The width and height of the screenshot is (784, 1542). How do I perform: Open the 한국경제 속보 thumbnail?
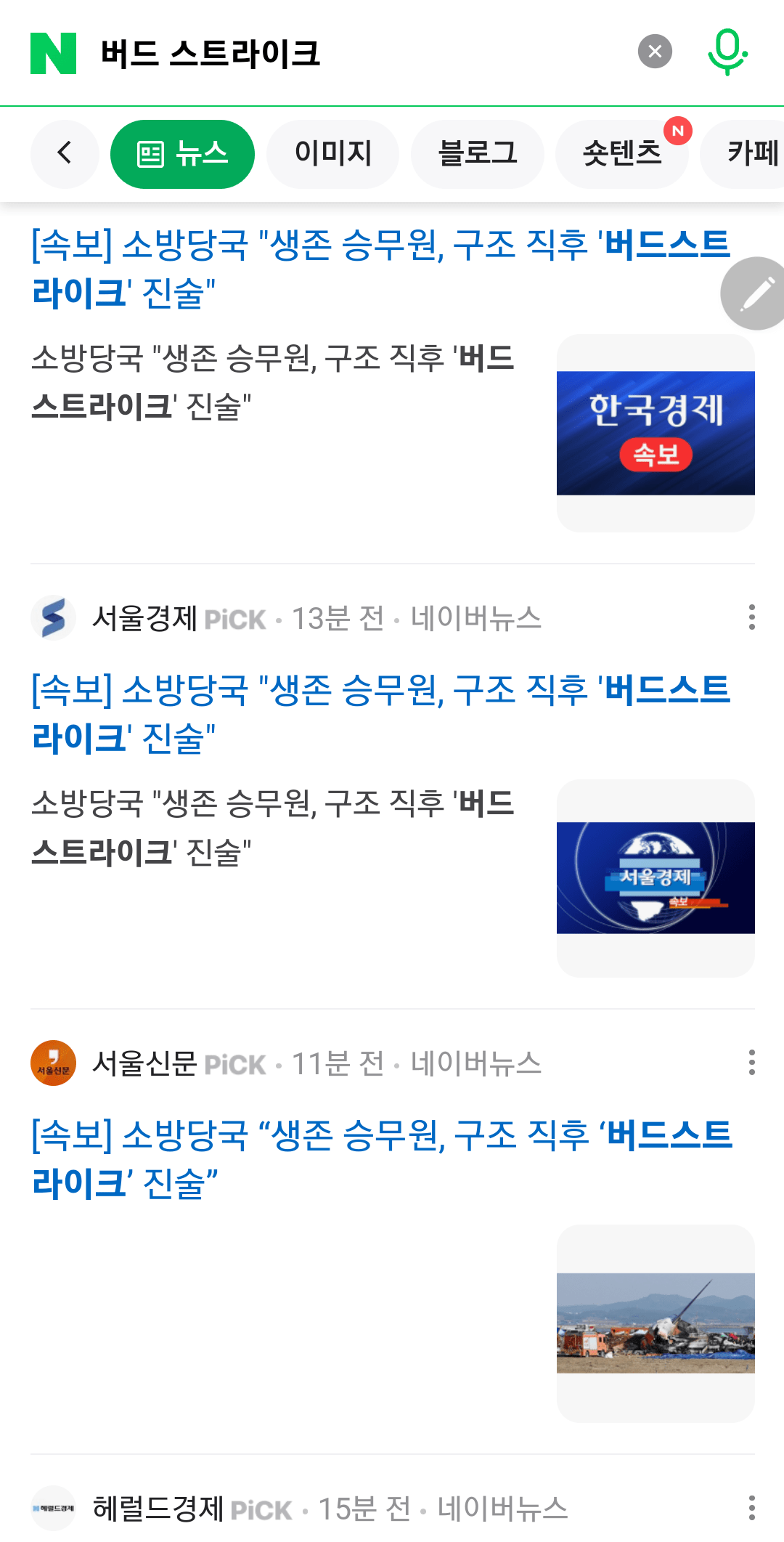tap(656, 433)
